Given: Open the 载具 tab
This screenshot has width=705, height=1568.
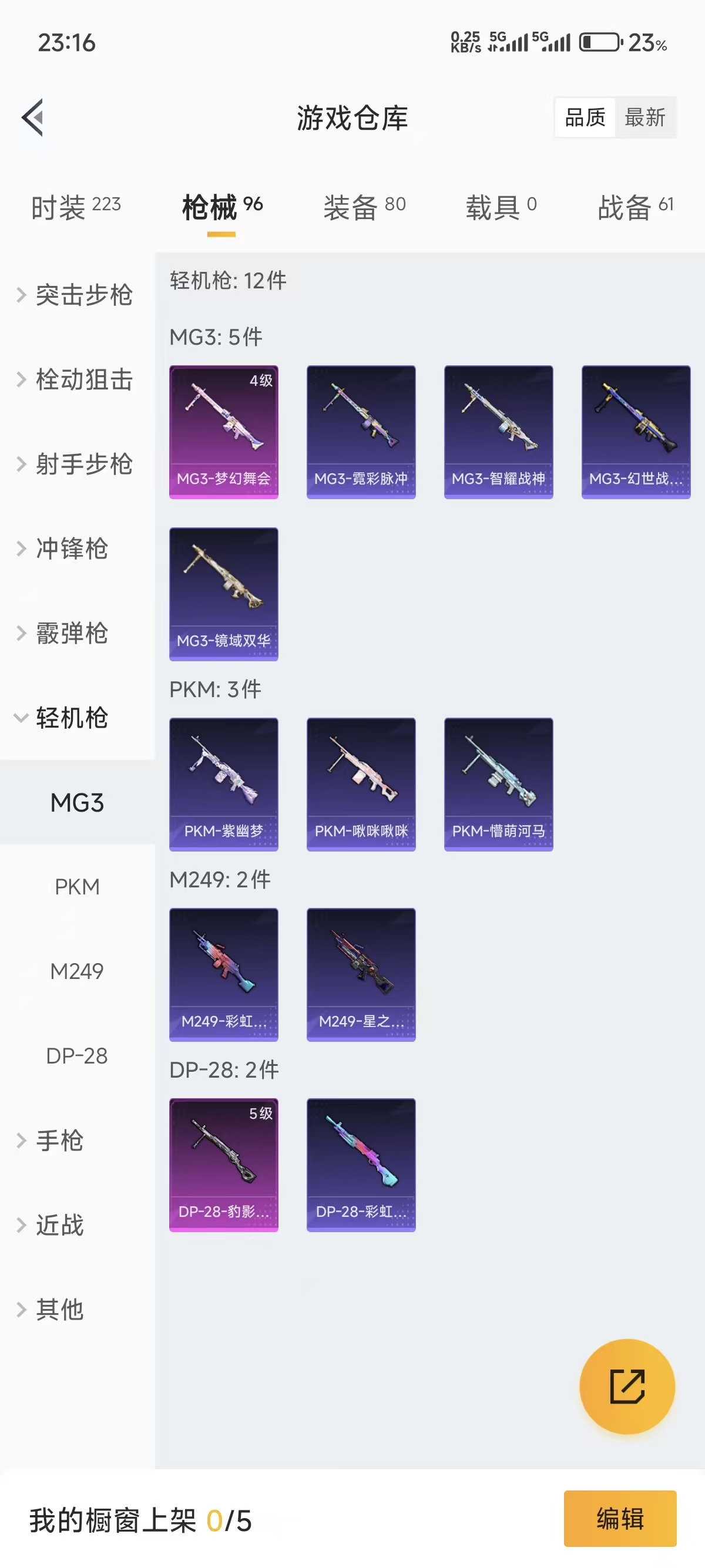Looking at the screenshot, I should (501, 207).
